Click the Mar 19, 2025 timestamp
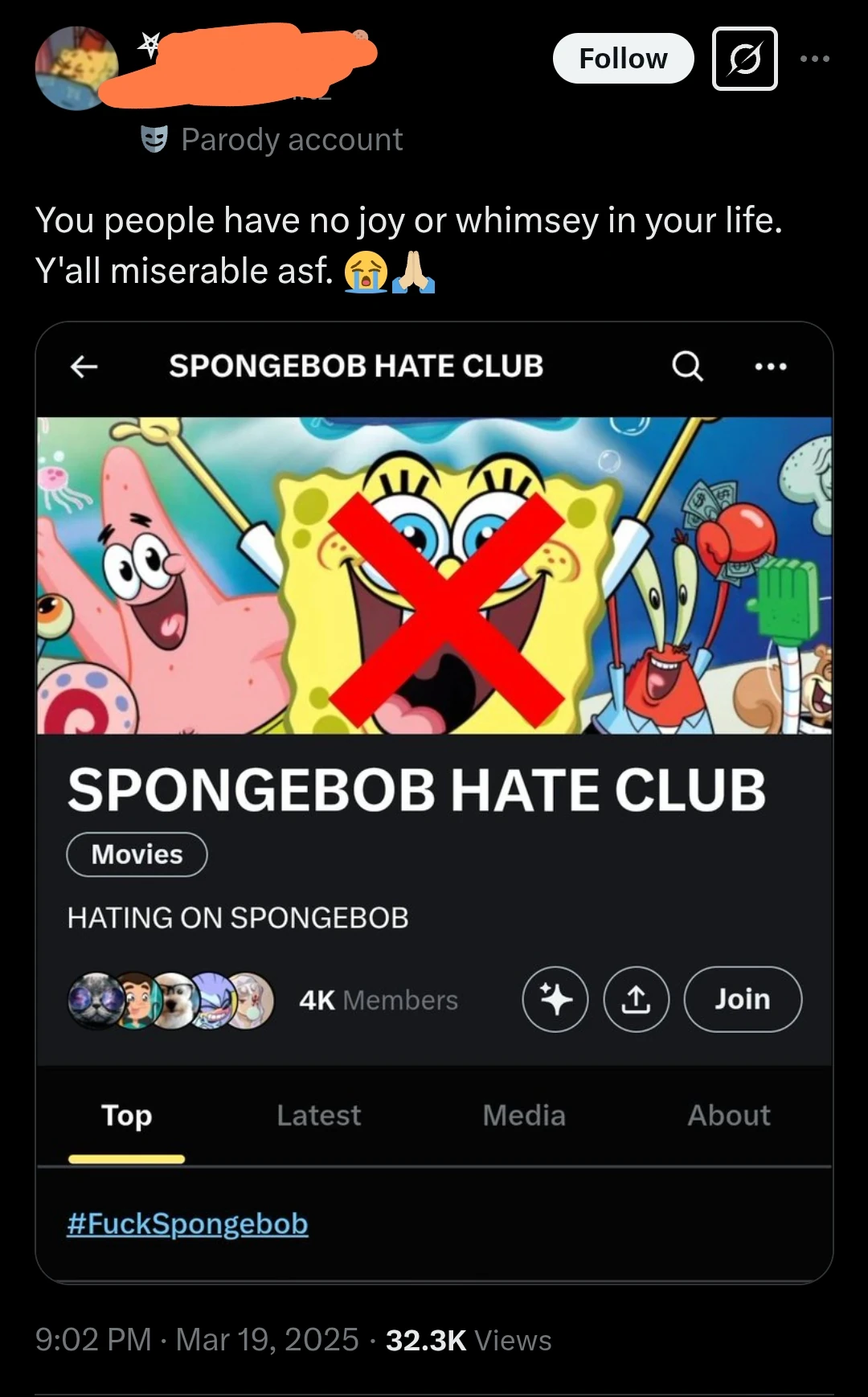This screenshot has width=868, height=1397. click(x=265, y=1338)
